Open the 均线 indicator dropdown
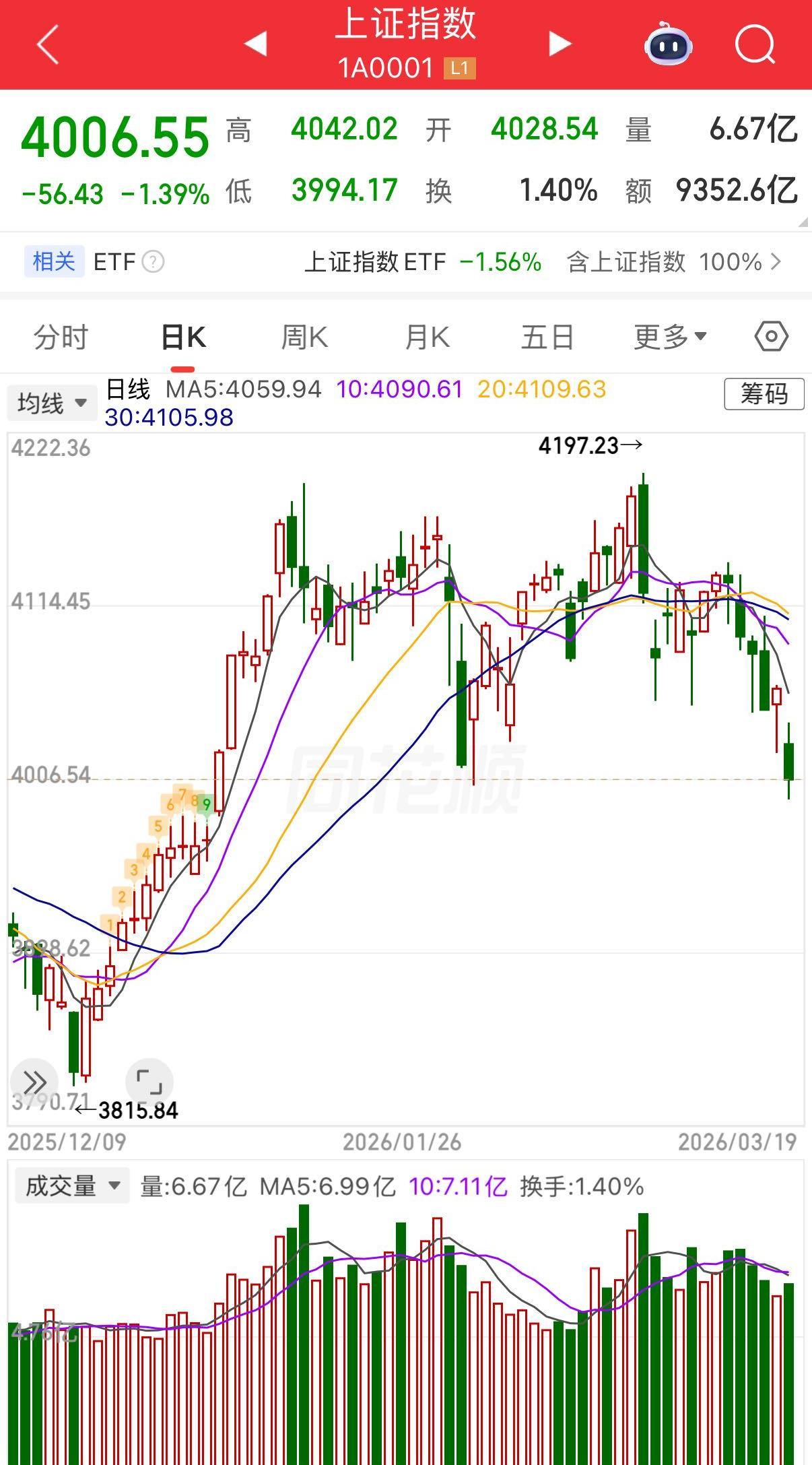The width and height of the screenshot is (812, 1465). click(53, 403)
